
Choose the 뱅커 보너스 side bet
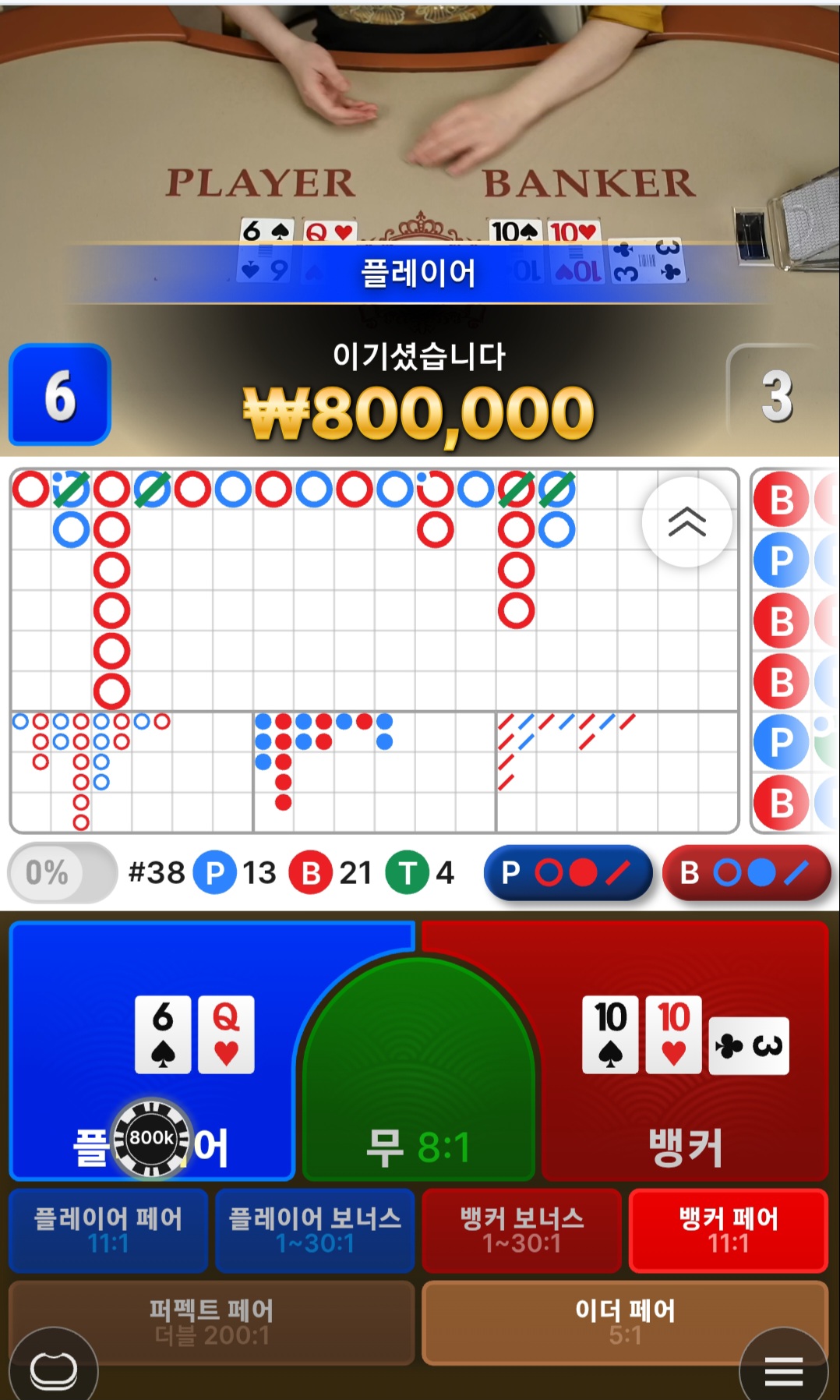click(522, 1230)
